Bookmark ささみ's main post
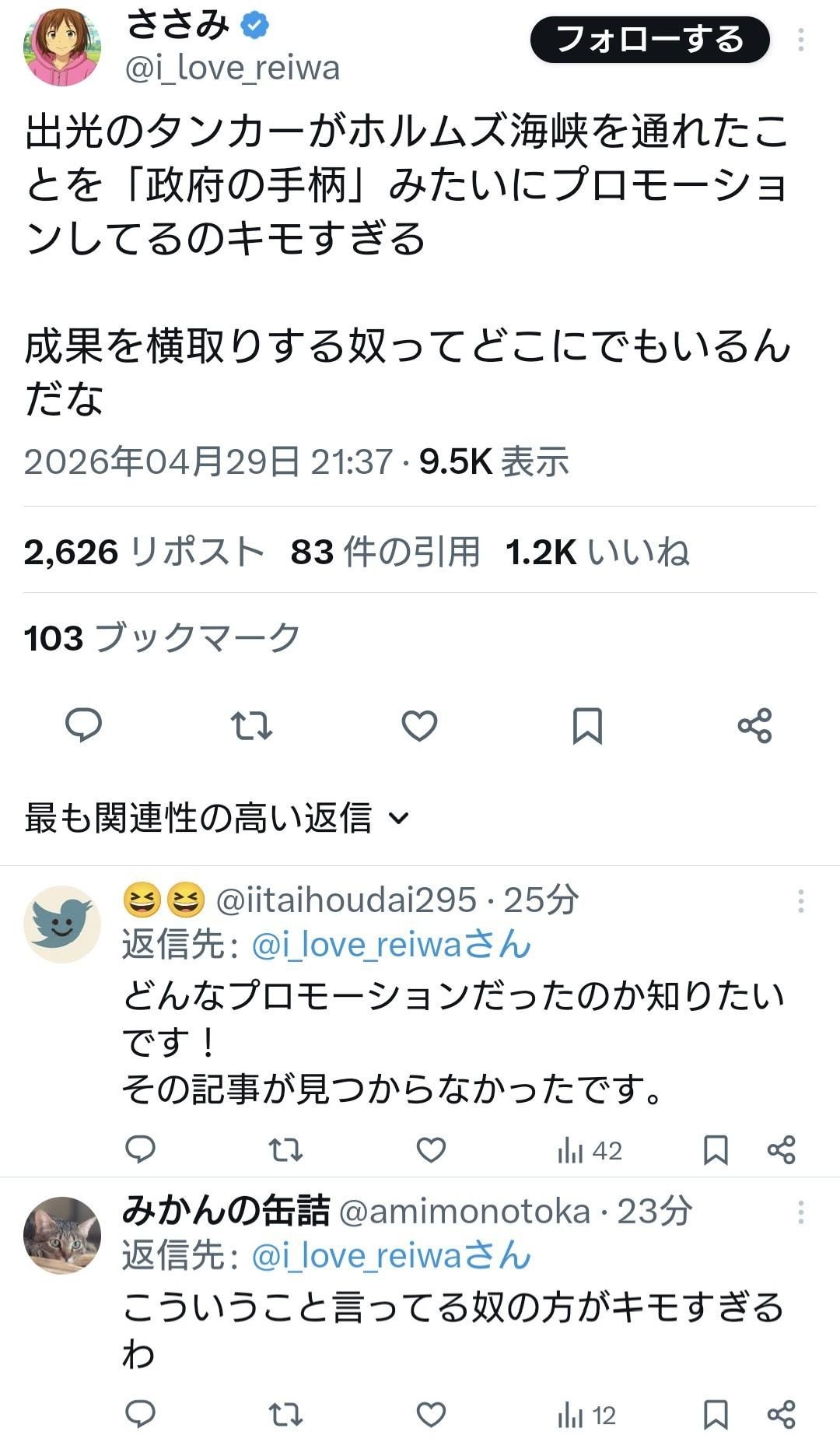The height and width of the screenshot is (1449, 840). pos(587,725)
